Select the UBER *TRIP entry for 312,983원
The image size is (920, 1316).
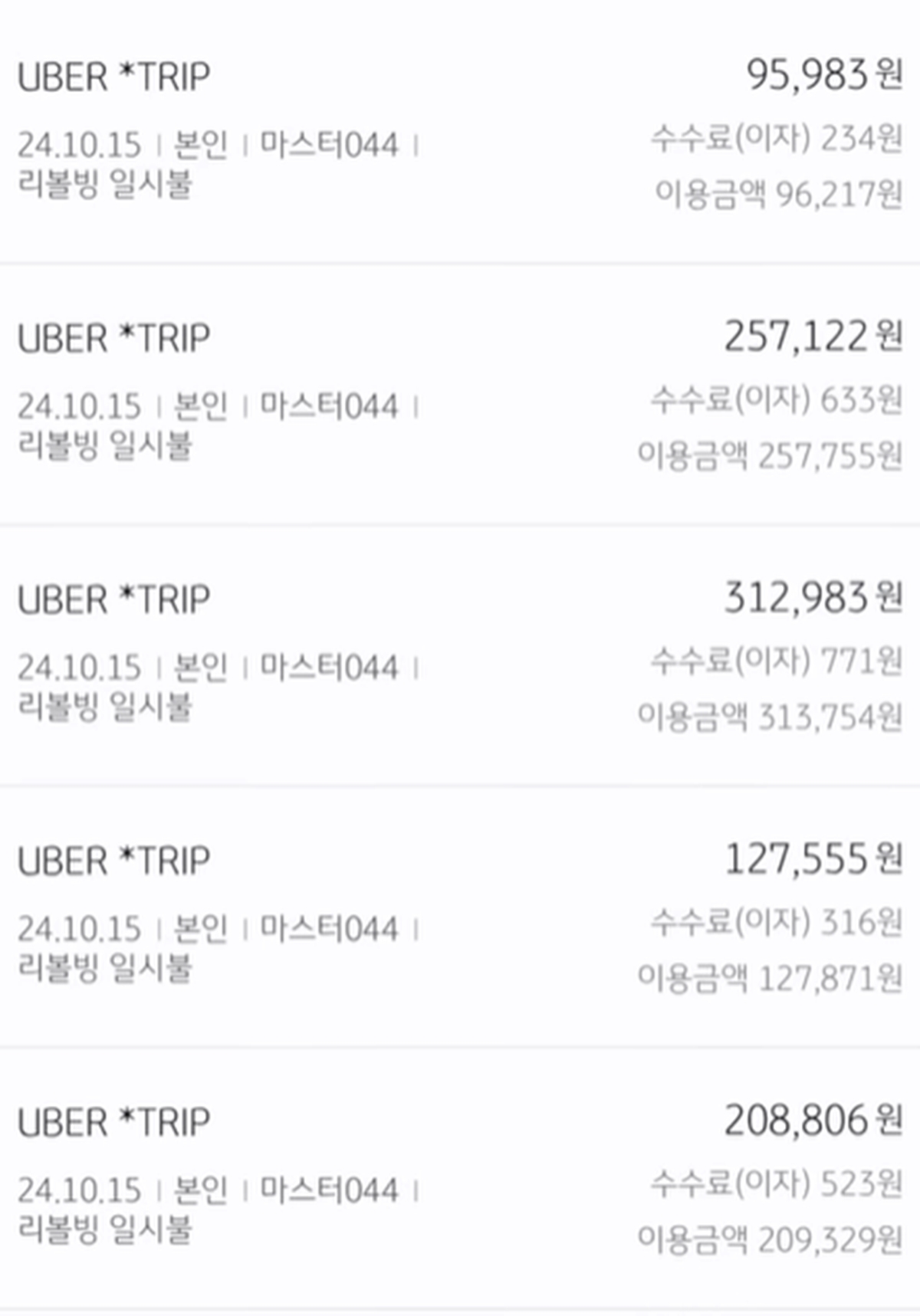point(460,655)
